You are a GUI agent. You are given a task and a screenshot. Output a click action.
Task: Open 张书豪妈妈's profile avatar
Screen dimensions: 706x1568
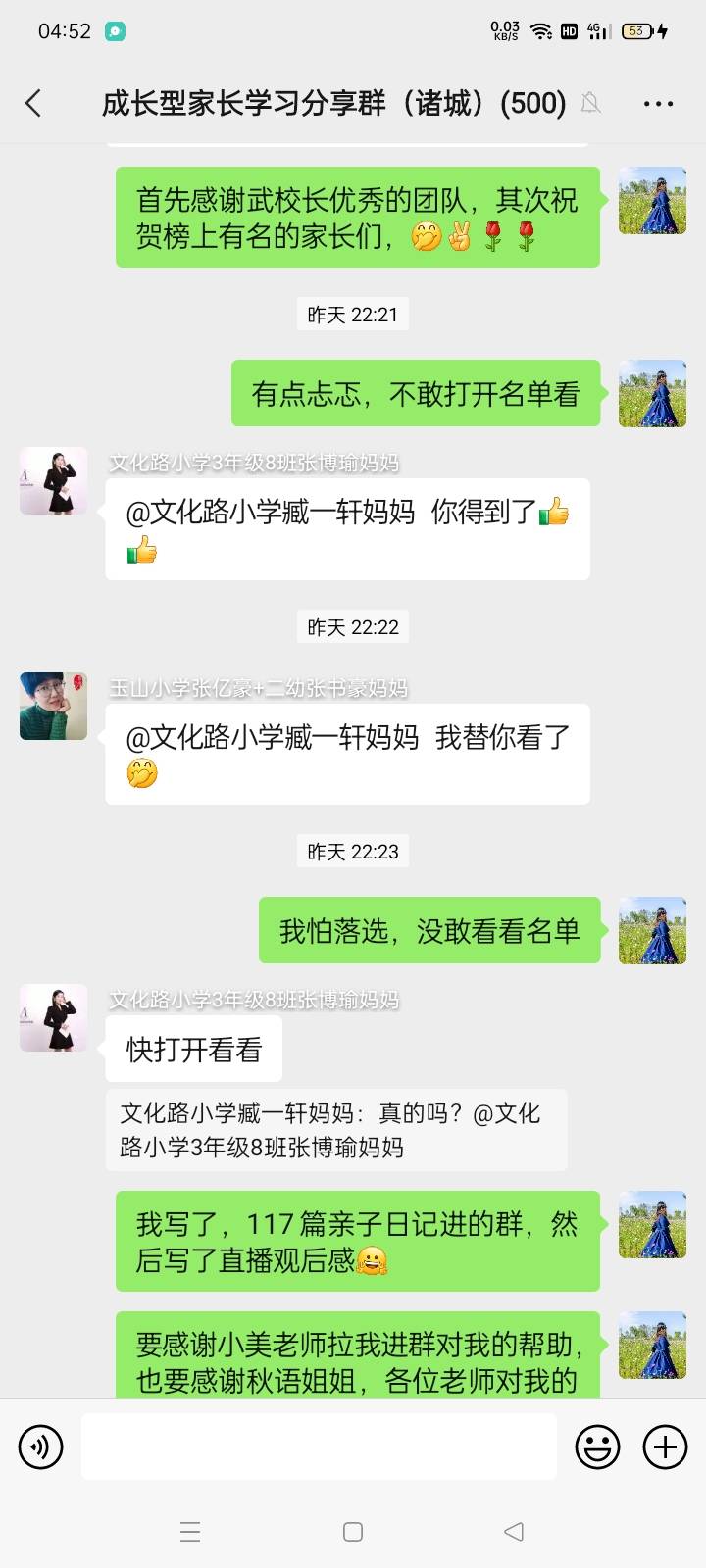click(53, 707)
